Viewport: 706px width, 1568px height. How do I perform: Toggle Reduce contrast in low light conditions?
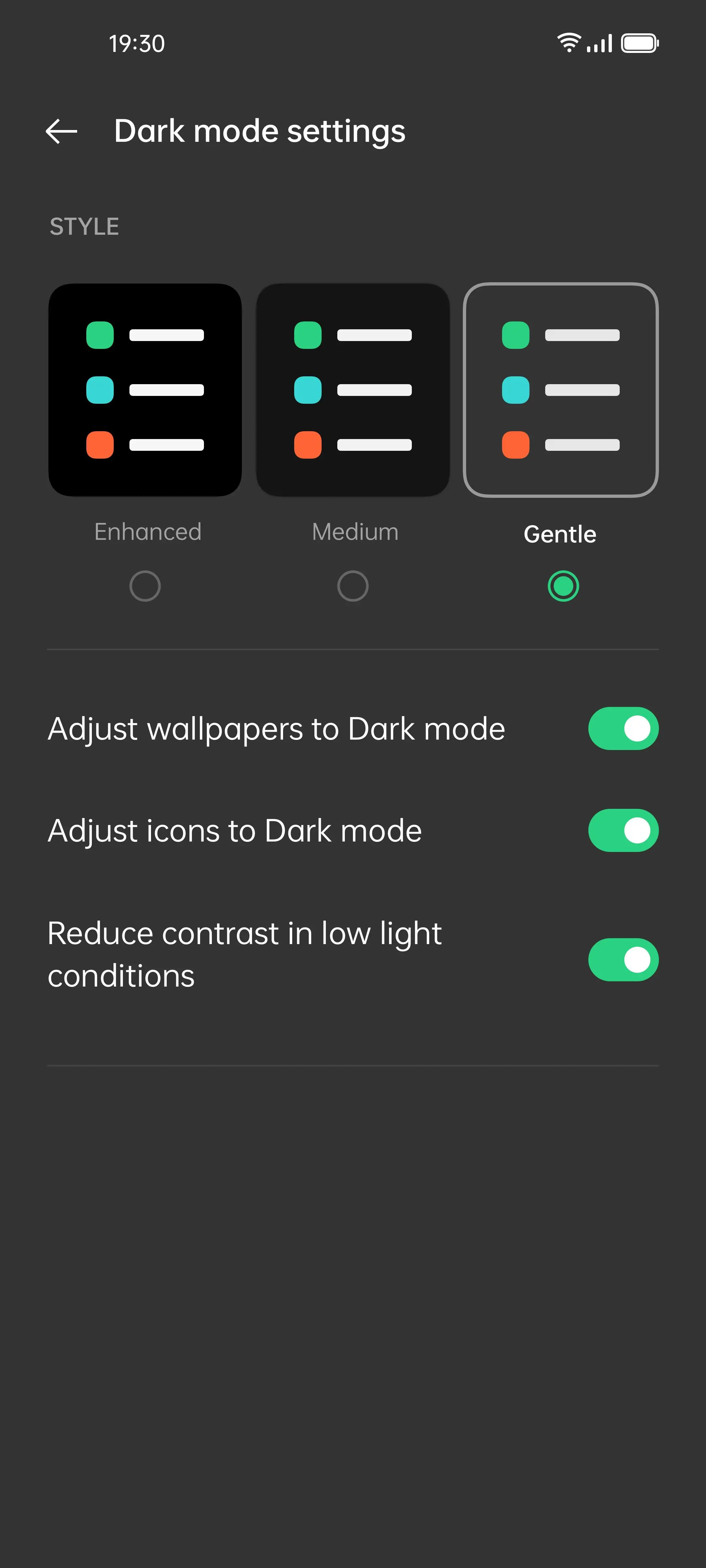pos(623,959)
